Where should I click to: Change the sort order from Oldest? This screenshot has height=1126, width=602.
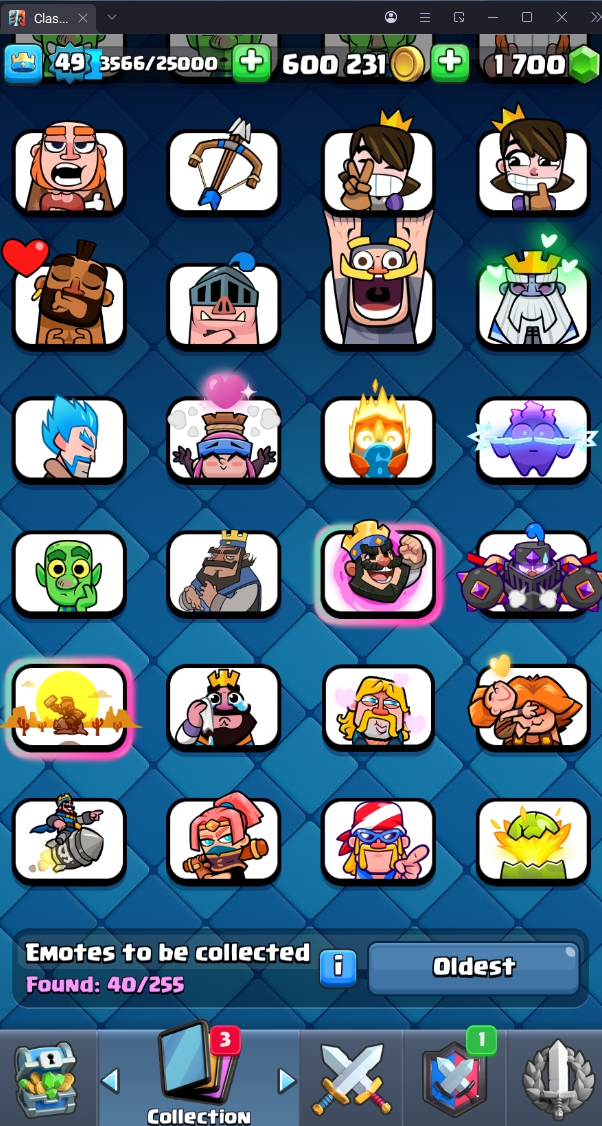click(x=474, y=967)
